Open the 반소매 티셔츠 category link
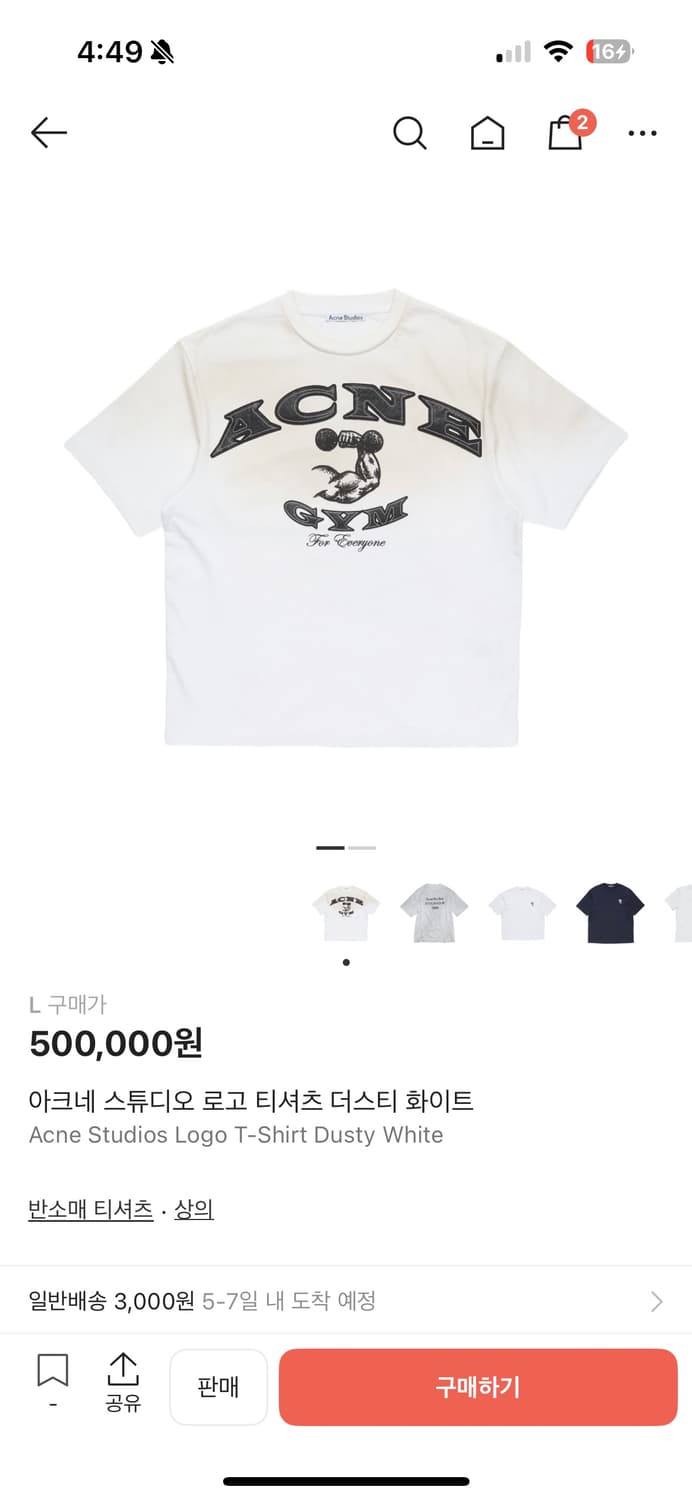Screen dimensions: 692x1500 tap(91, 1210)
